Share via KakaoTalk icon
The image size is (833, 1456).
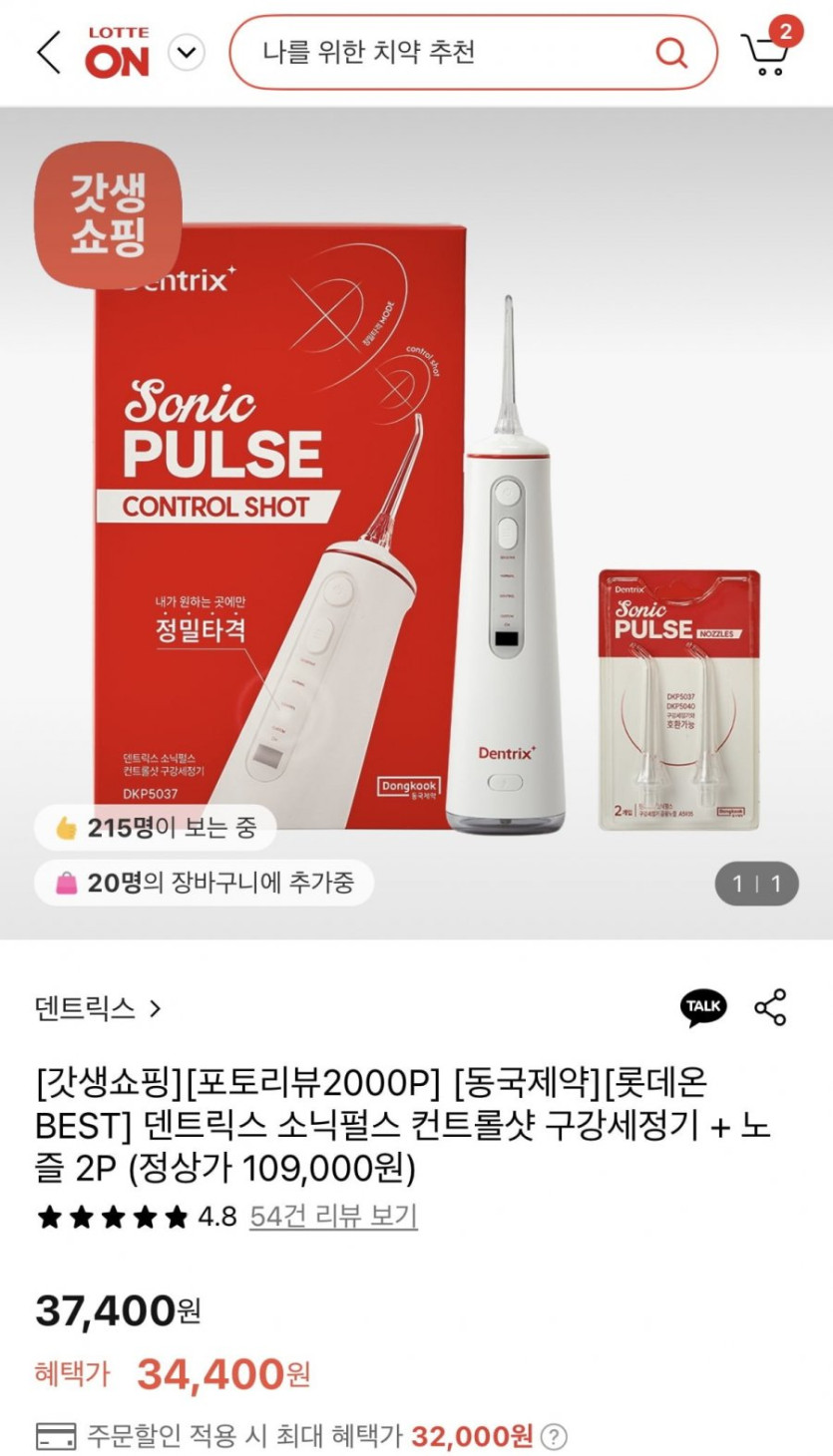(703, 1007)
